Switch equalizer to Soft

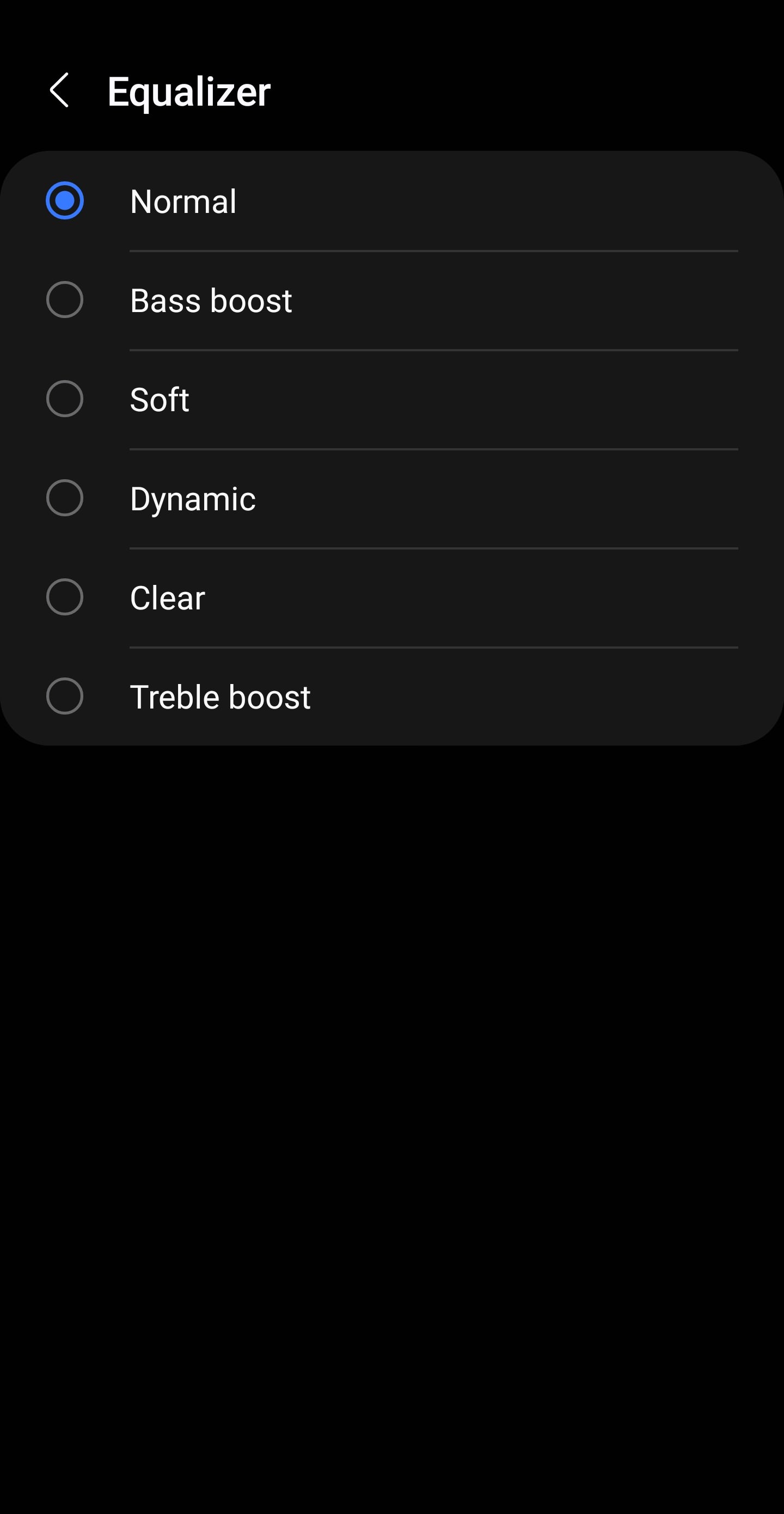point(65,399)
